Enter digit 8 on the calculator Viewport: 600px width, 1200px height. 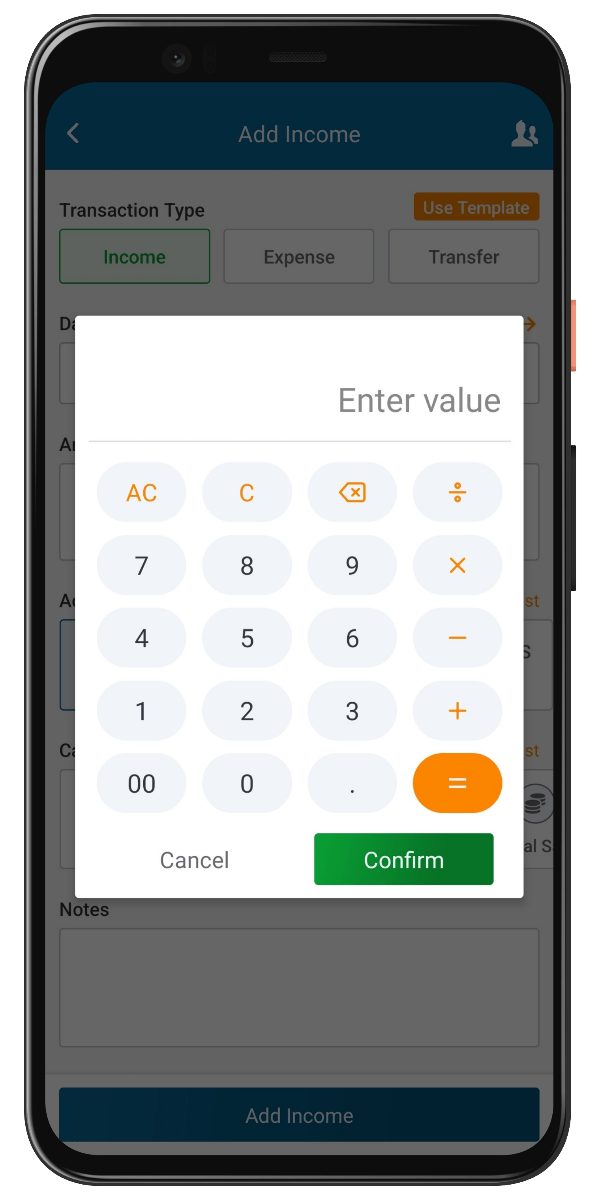pos(247,565)
